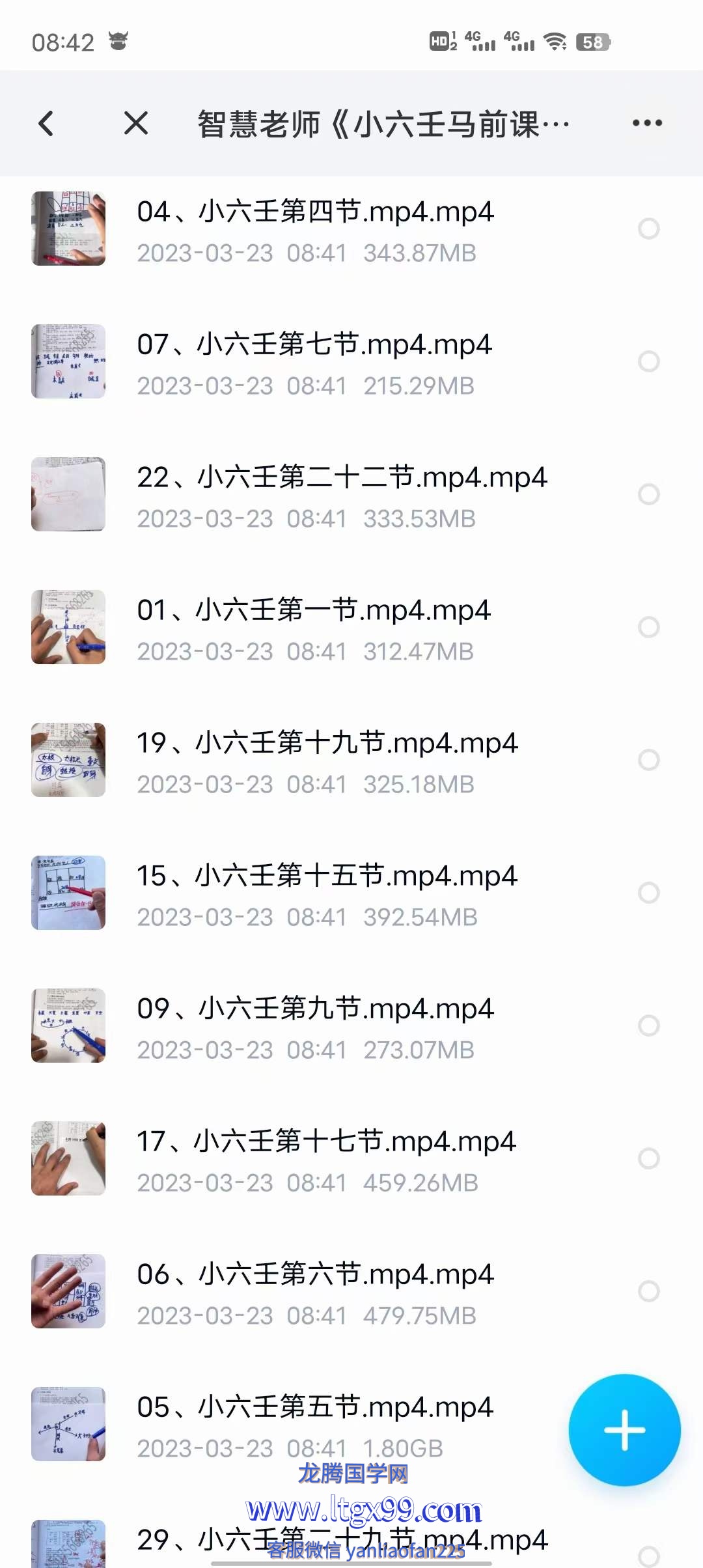The height and width of the screenshot is (1568, 703).
Task: Select the circle beside 04、小六壬第四节
Action: pyautogui.click(x=648, y=229)
